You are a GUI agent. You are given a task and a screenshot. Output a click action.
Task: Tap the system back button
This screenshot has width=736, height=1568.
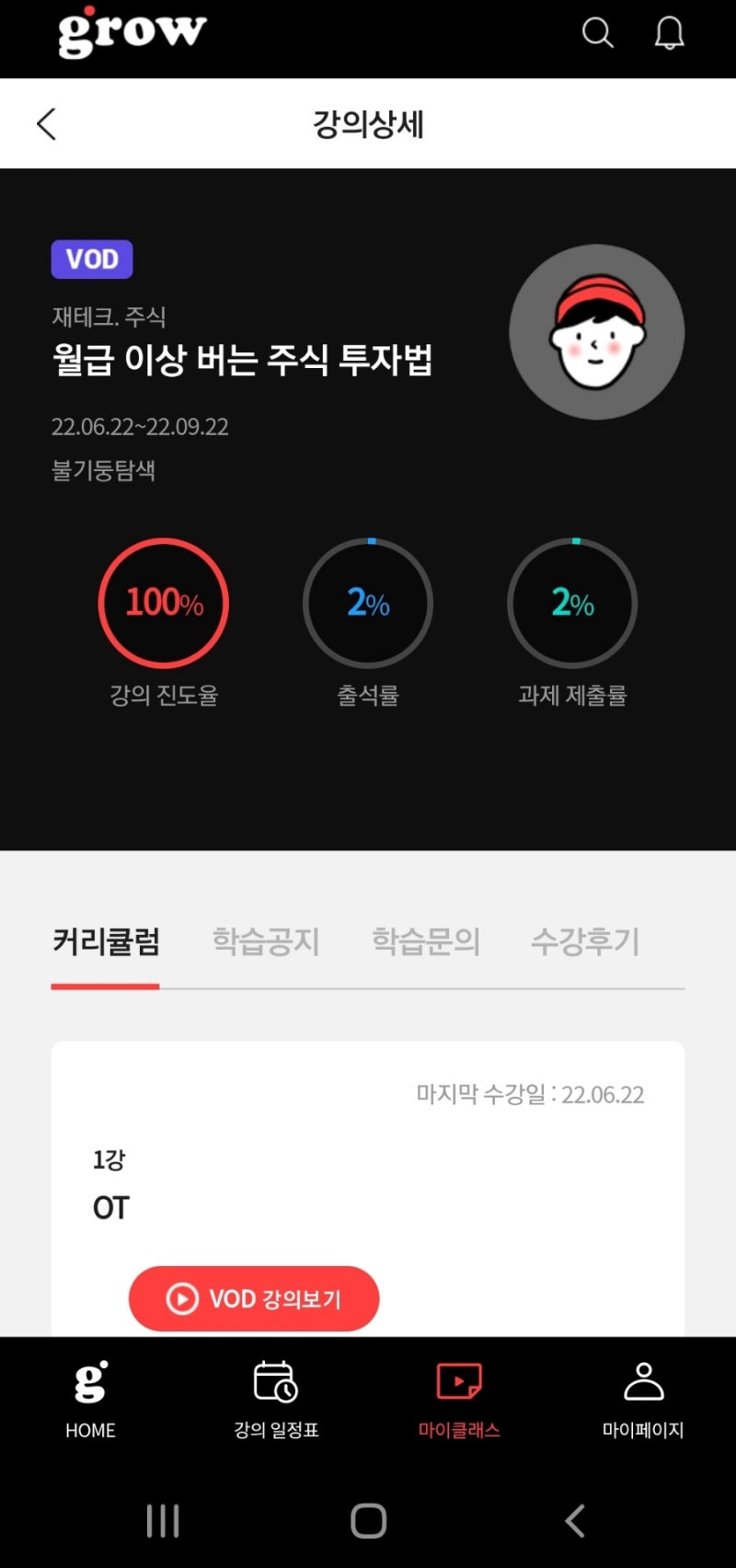coord(575,1521)
